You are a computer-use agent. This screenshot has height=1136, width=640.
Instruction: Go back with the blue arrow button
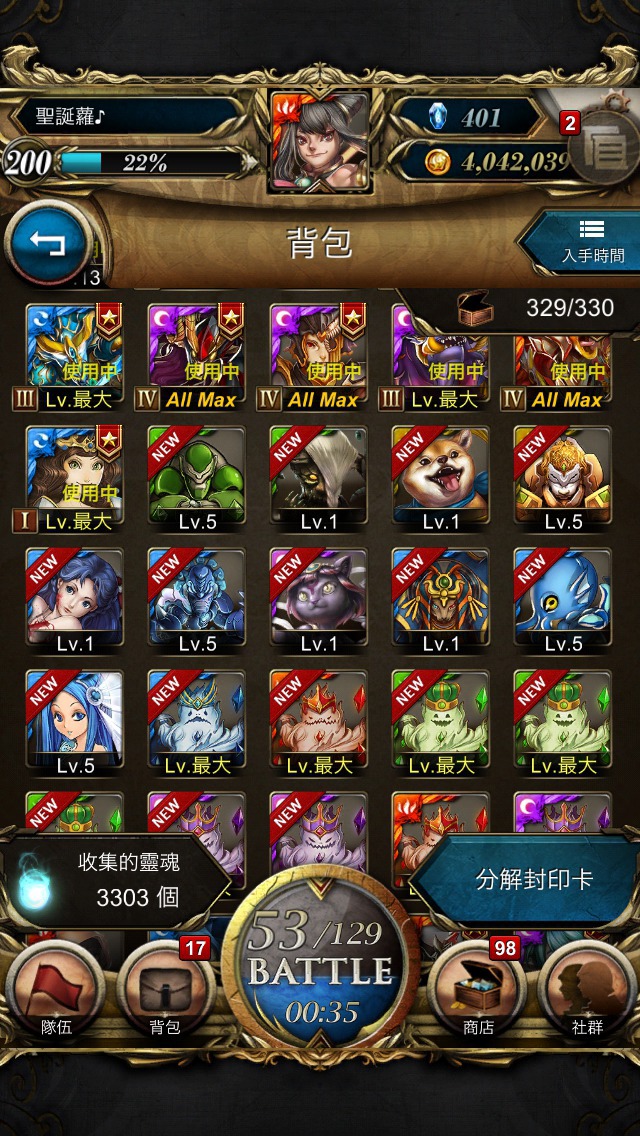tap(48, 245)
